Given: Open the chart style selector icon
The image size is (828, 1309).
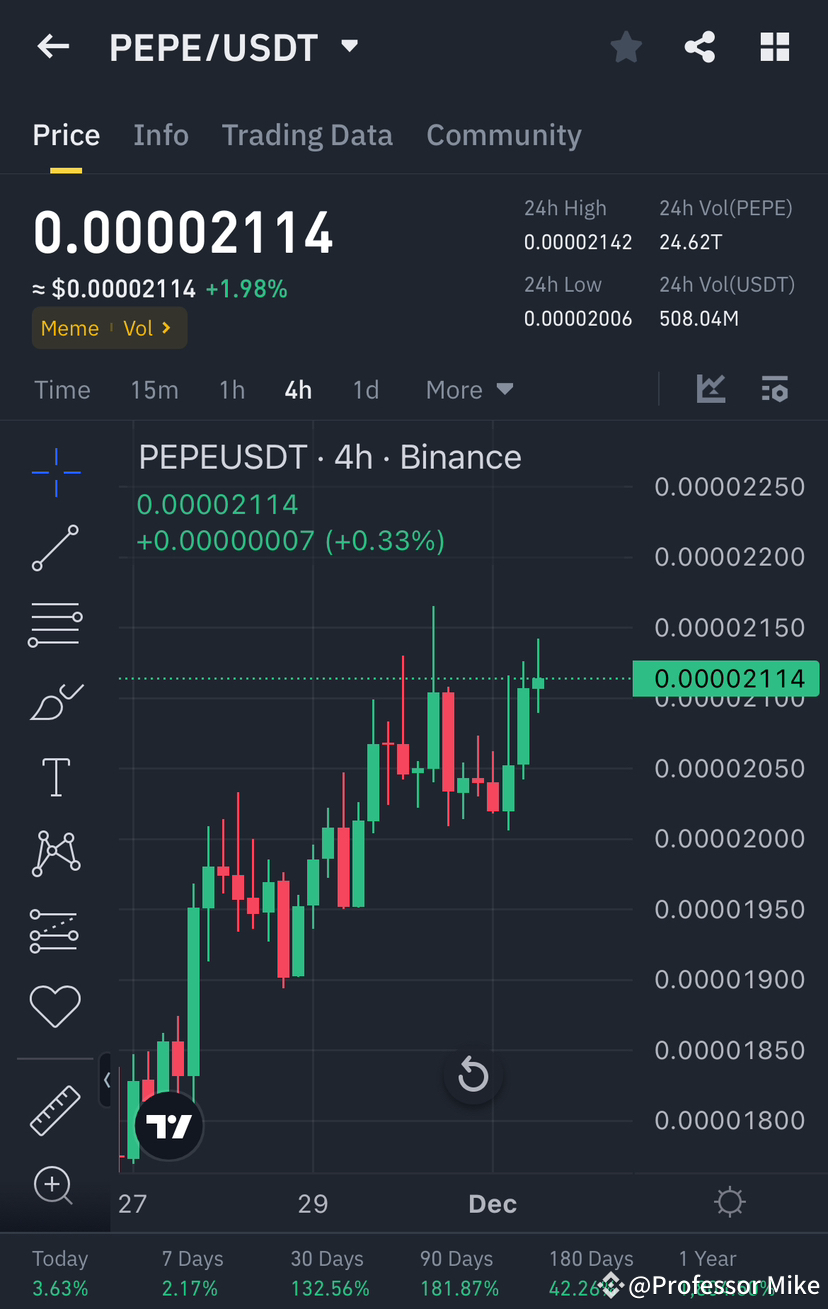Looking at the screenshot, I should [x=711, y=389].
